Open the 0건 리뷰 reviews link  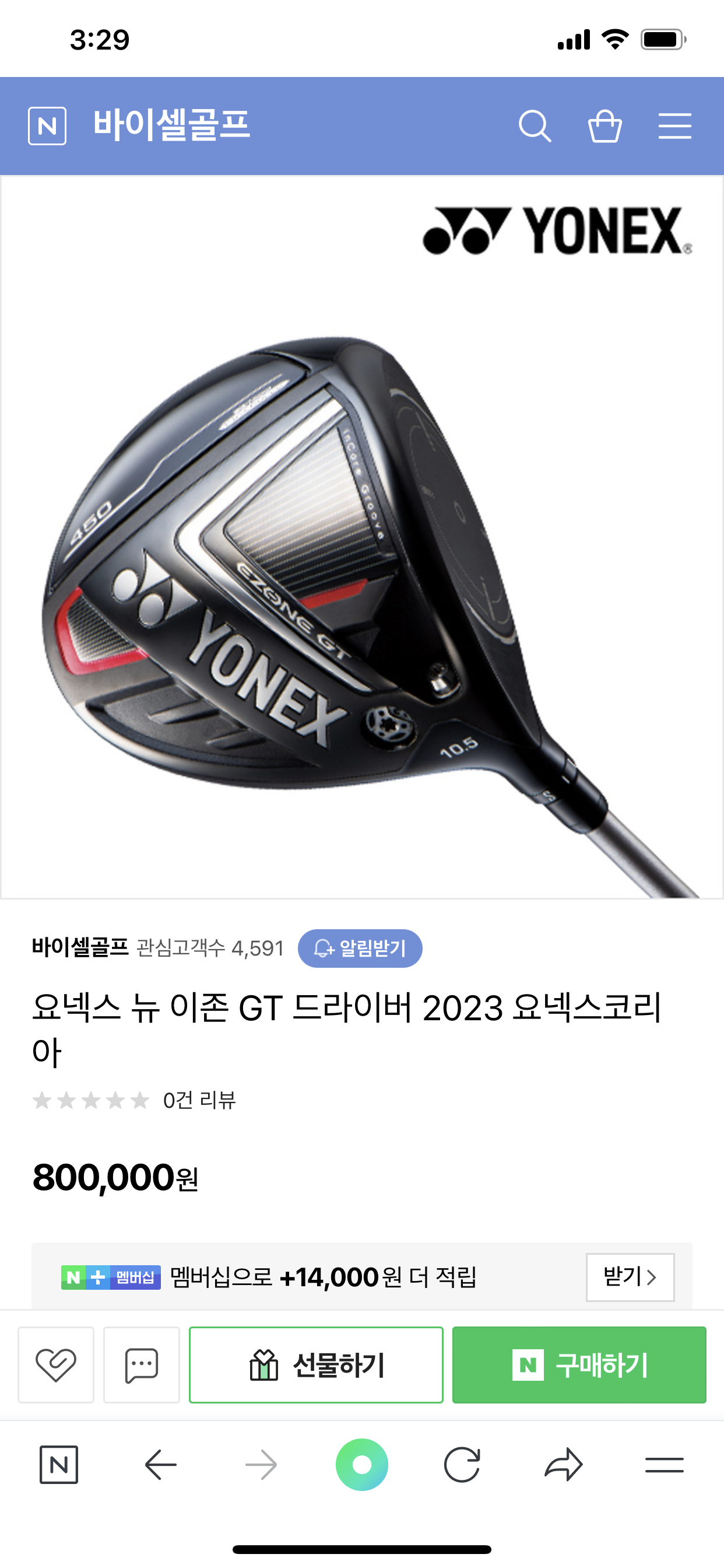click(x=199, y=1100)
